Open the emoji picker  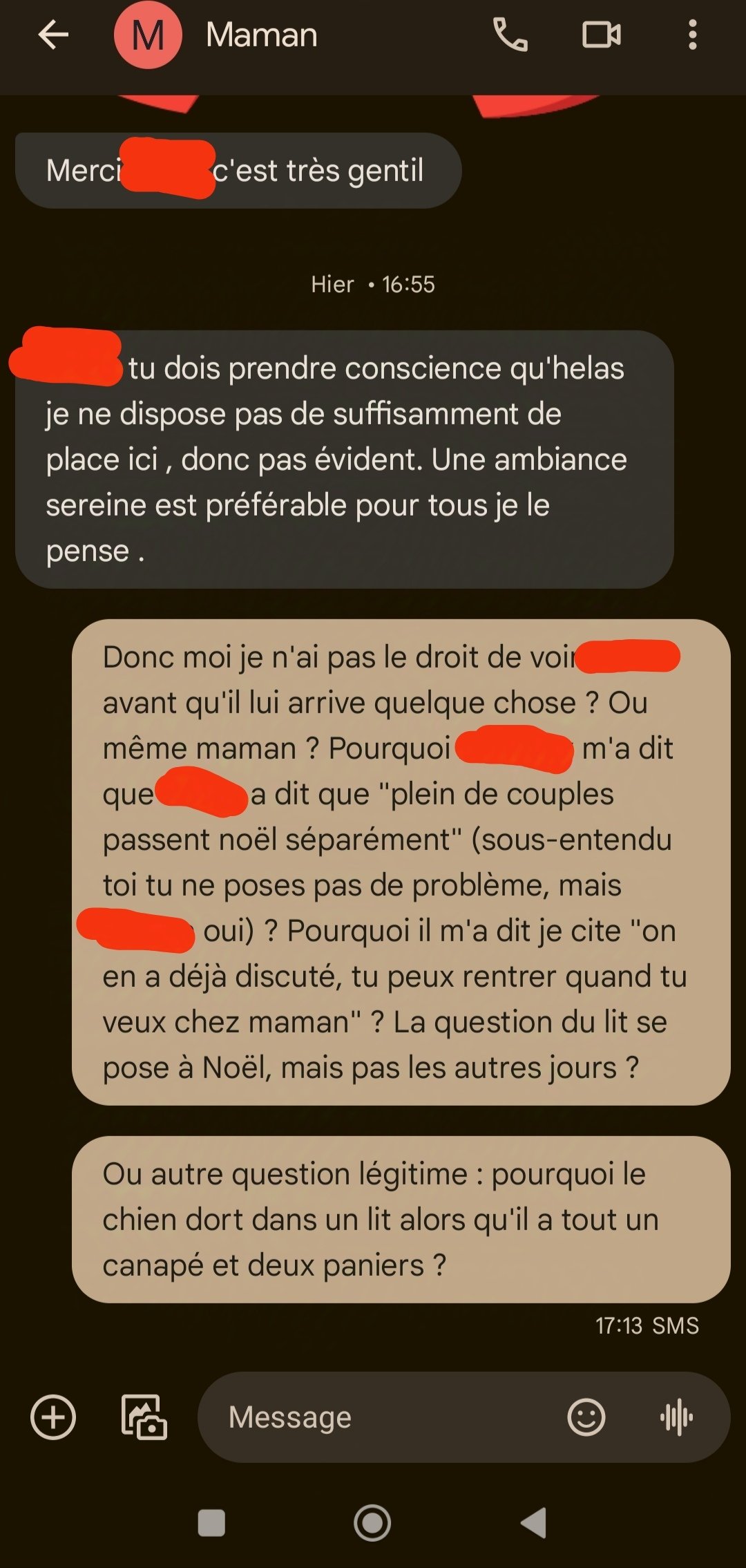coord(586,1417)
